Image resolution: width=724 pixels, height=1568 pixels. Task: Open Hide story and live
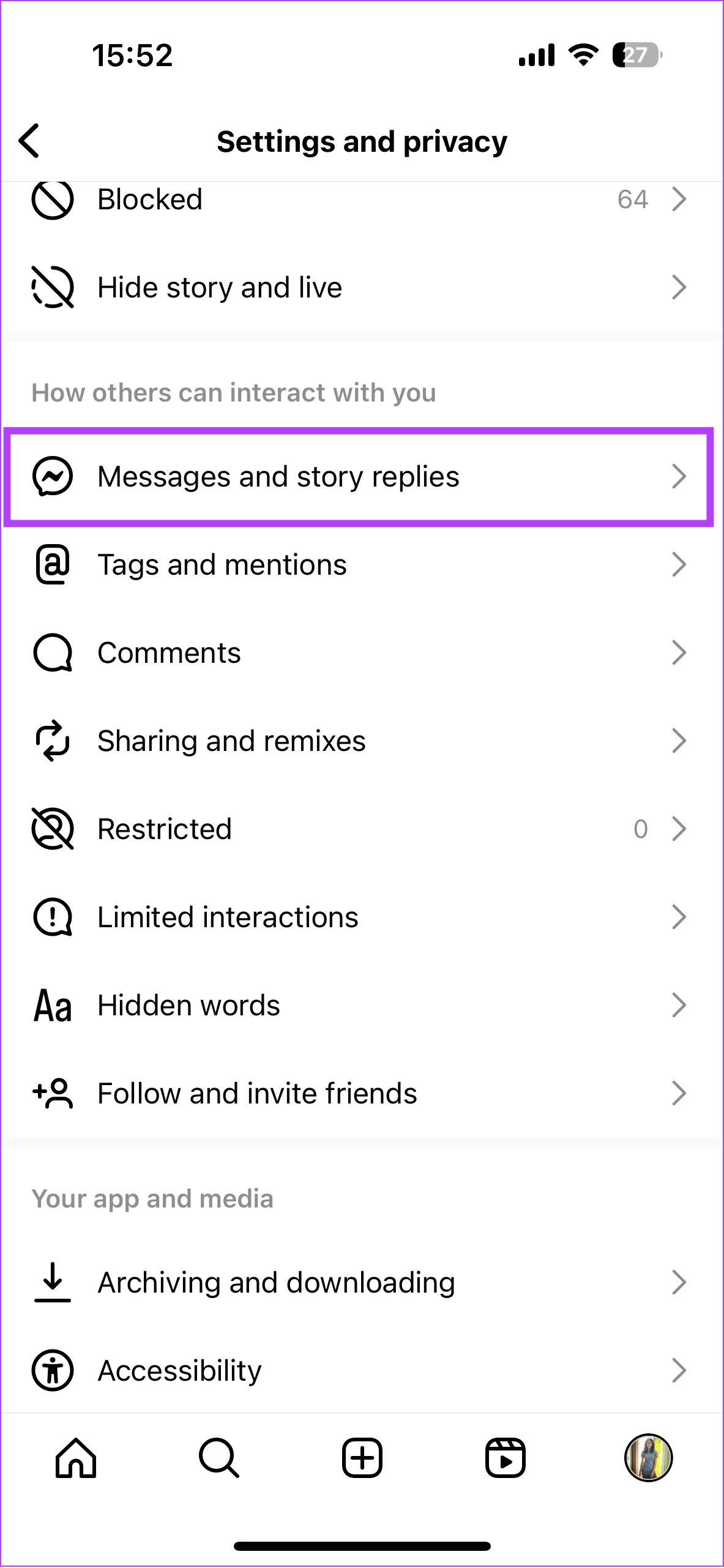tap(362, 287)
